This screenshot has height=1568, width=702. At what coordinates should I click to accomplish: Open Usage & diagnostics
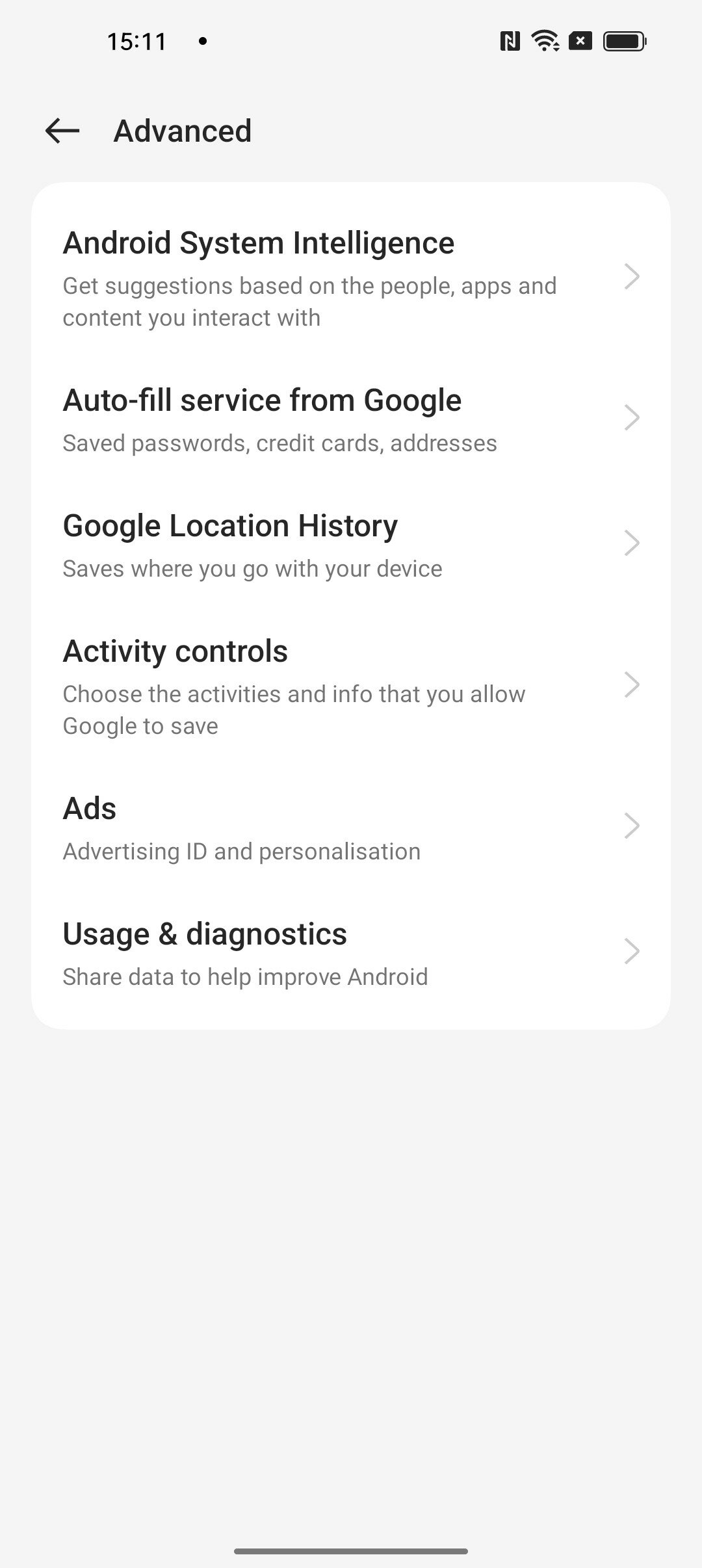351,953
